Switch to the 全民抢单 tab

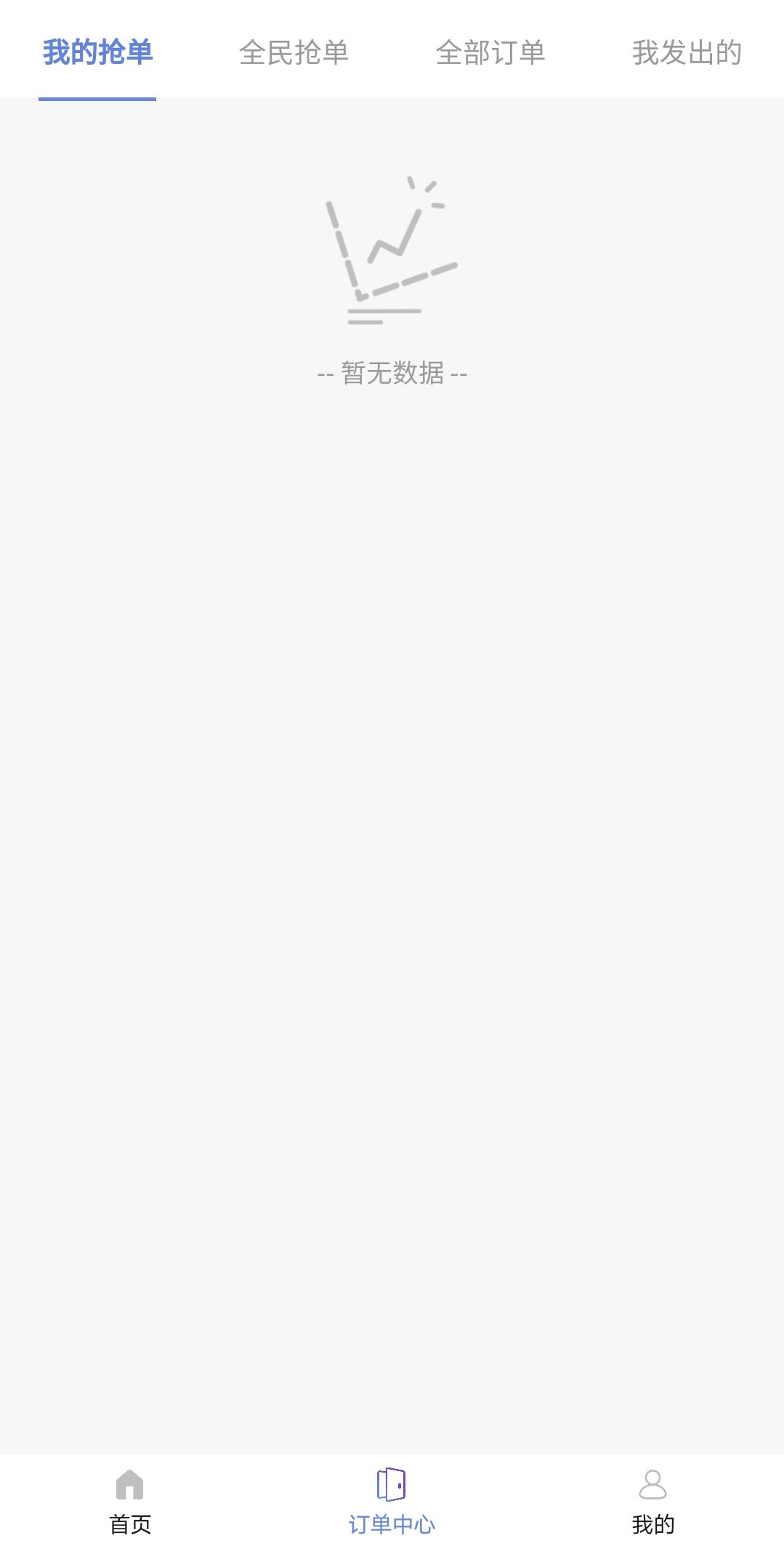(294, 52)
